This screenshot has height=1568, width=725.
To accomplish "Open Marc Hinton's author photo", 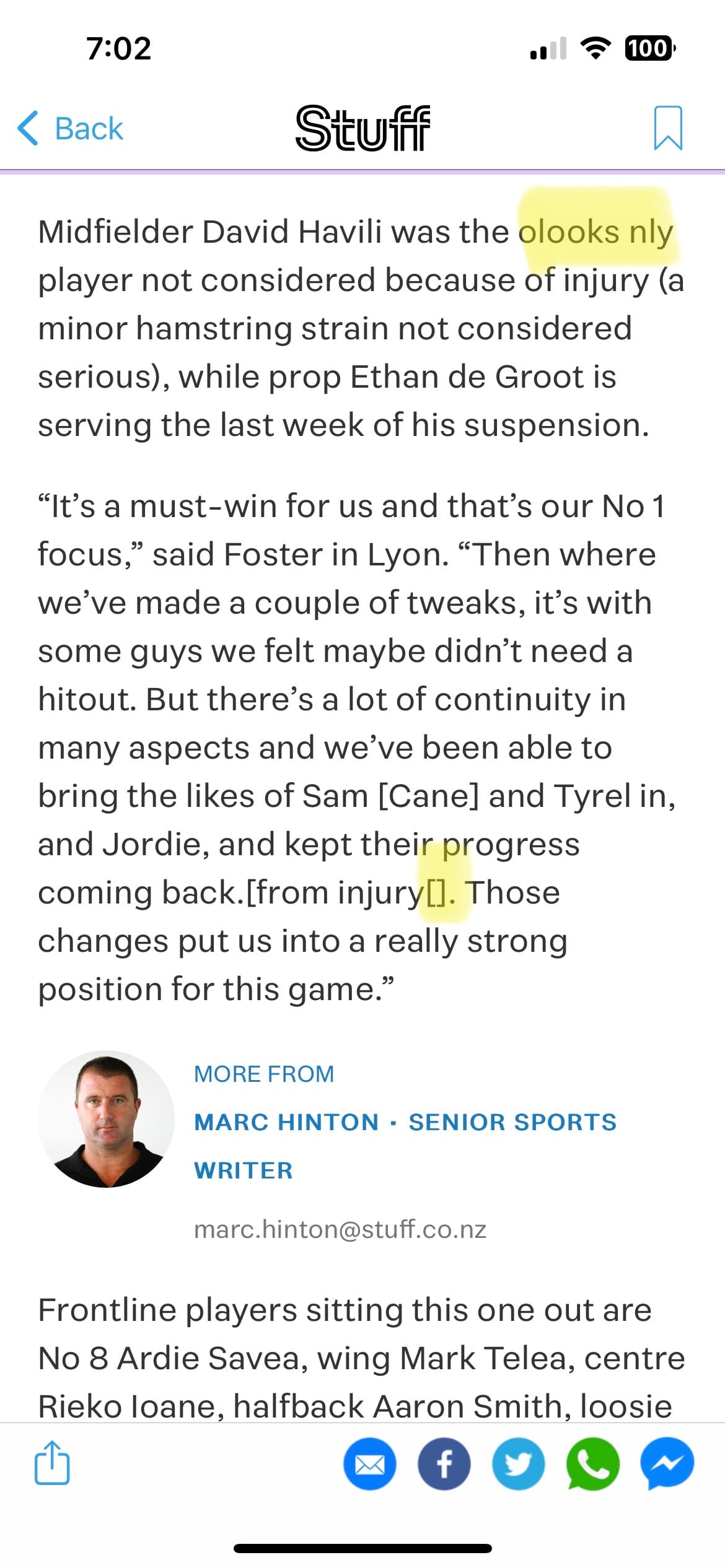I will [106, 1118].
